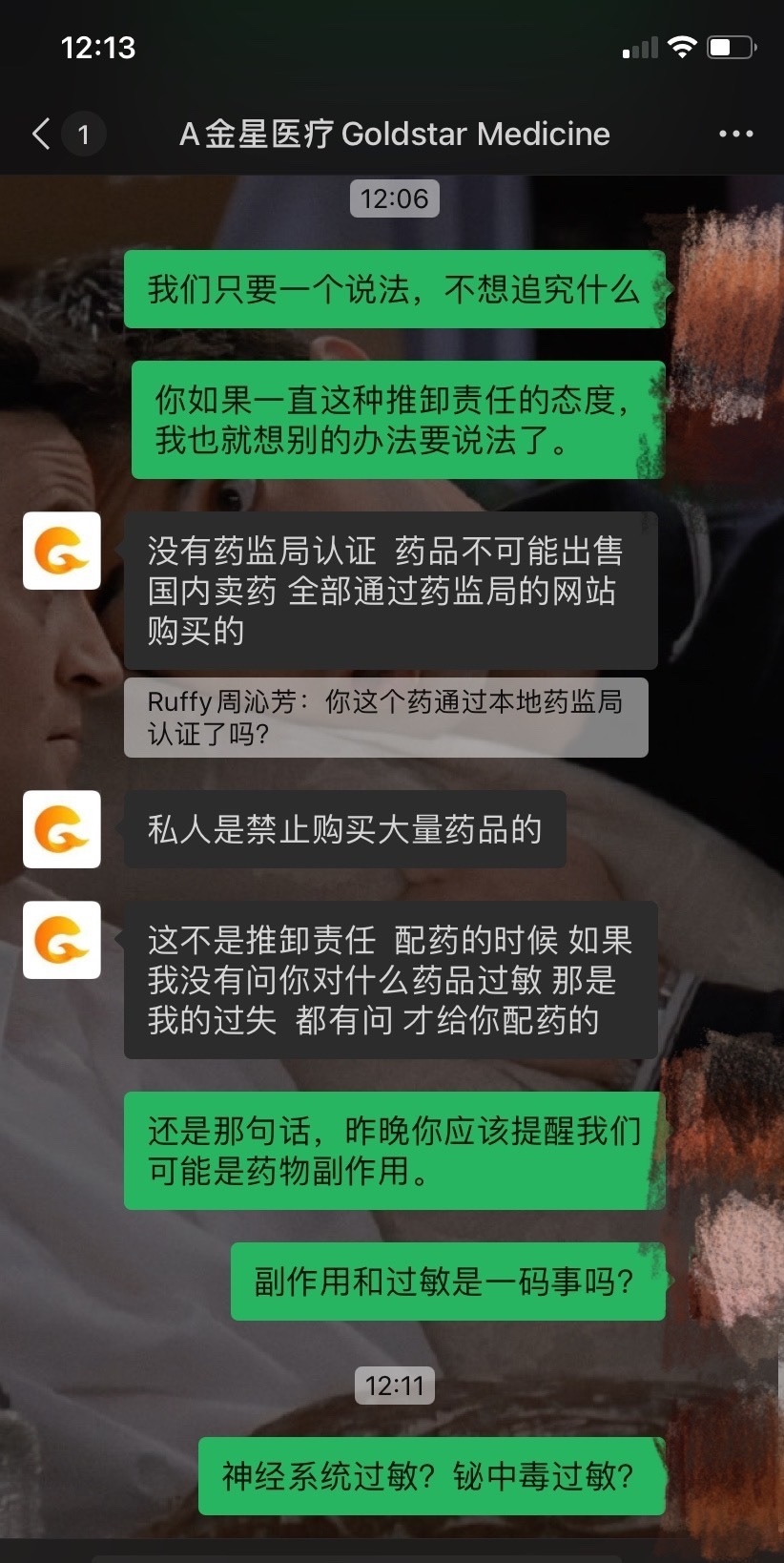The width and height of the screenshot is (784, 1563).
Task: Tap Goldstar avatar beside 私人是禁止购买 message
Action: [x=62, y=829]
